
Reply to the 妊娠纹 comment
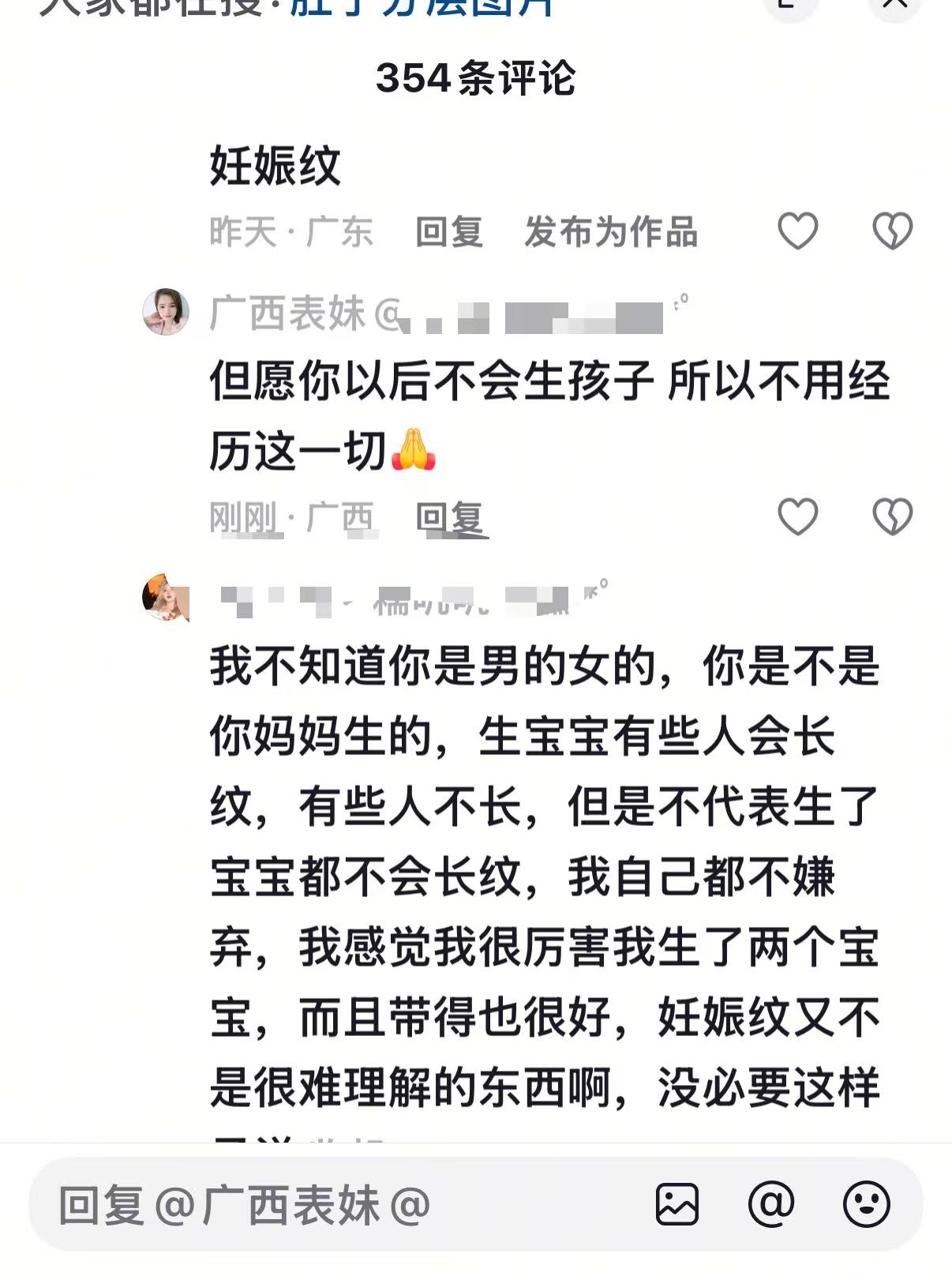click(x=449, y=232)
